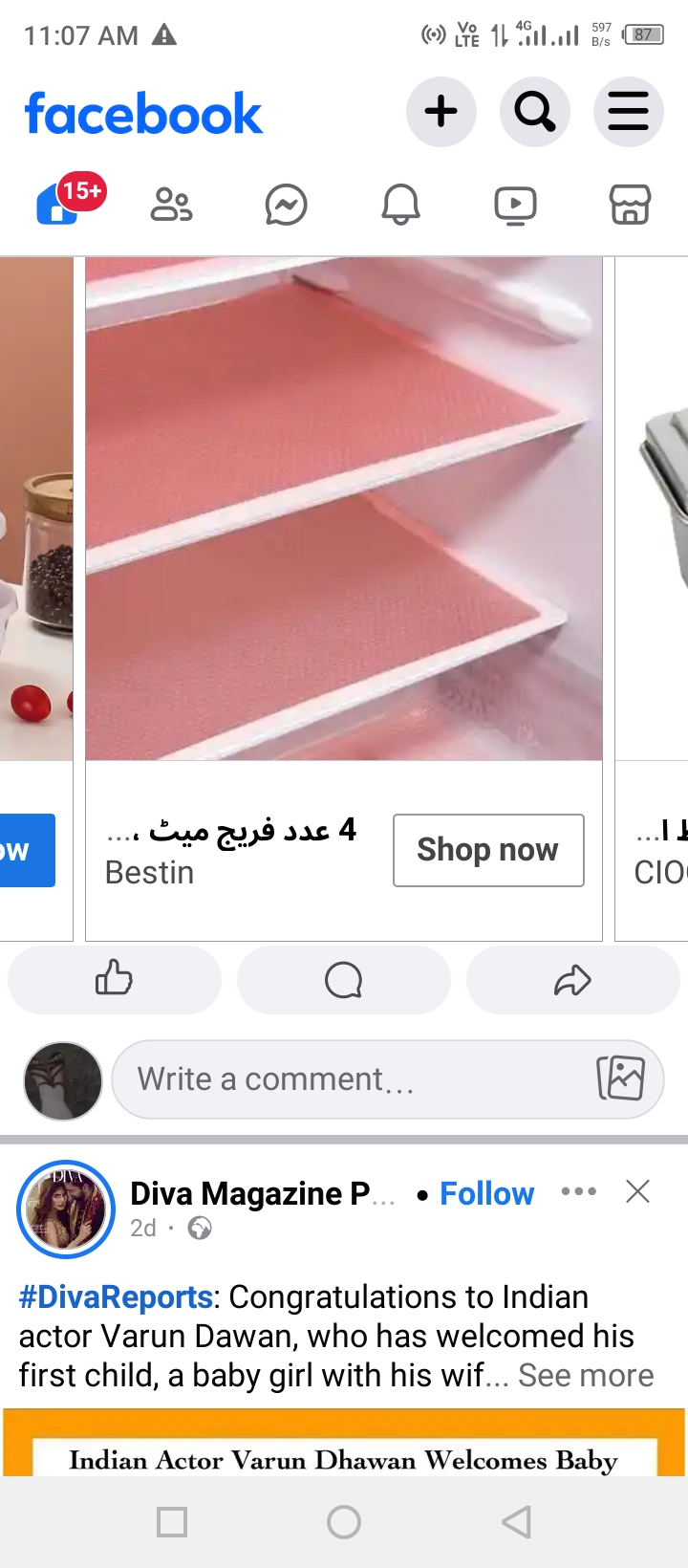Dismiss the Diva Magazine post
Viewport: 688px width, 1568px height.
point(637,1191)
